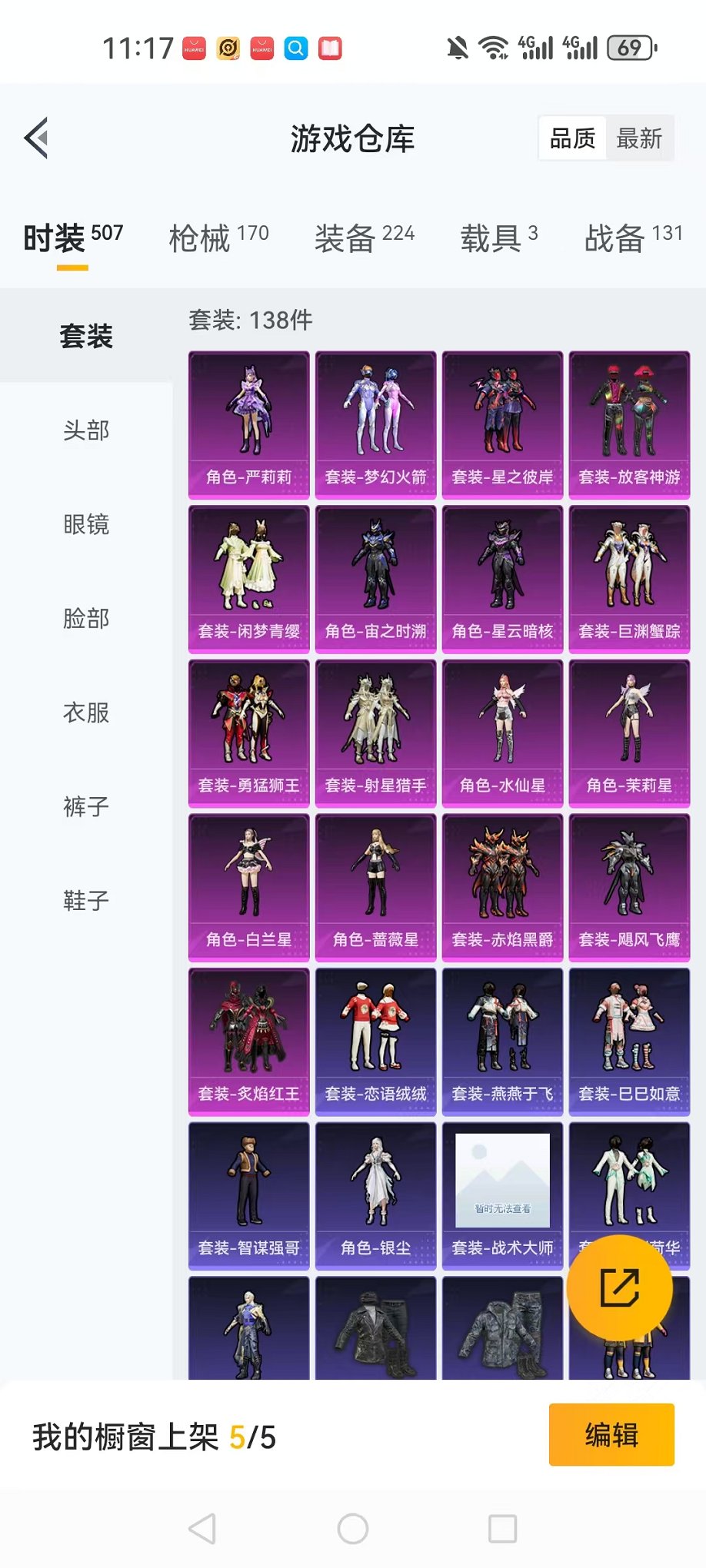Tap the 编辑 button
This screenshot has height=1568, width=706.
point(611,1435)
